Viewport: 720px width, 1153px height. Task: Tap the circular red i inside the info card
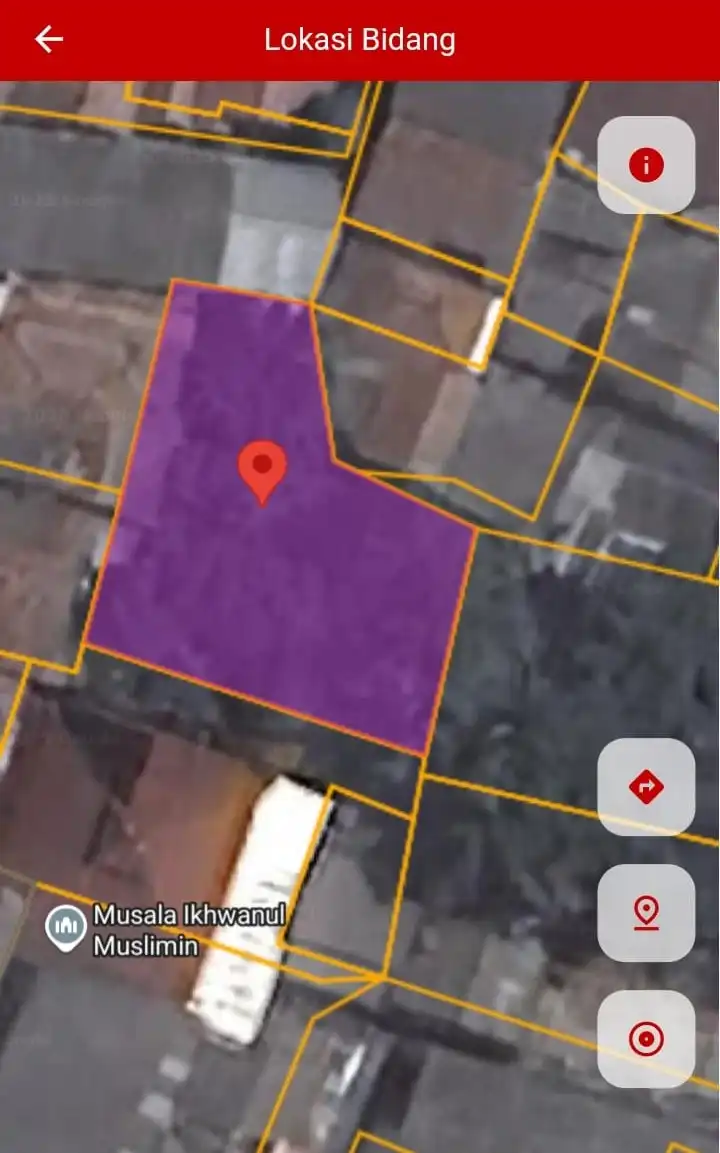(x=646, y=165)
